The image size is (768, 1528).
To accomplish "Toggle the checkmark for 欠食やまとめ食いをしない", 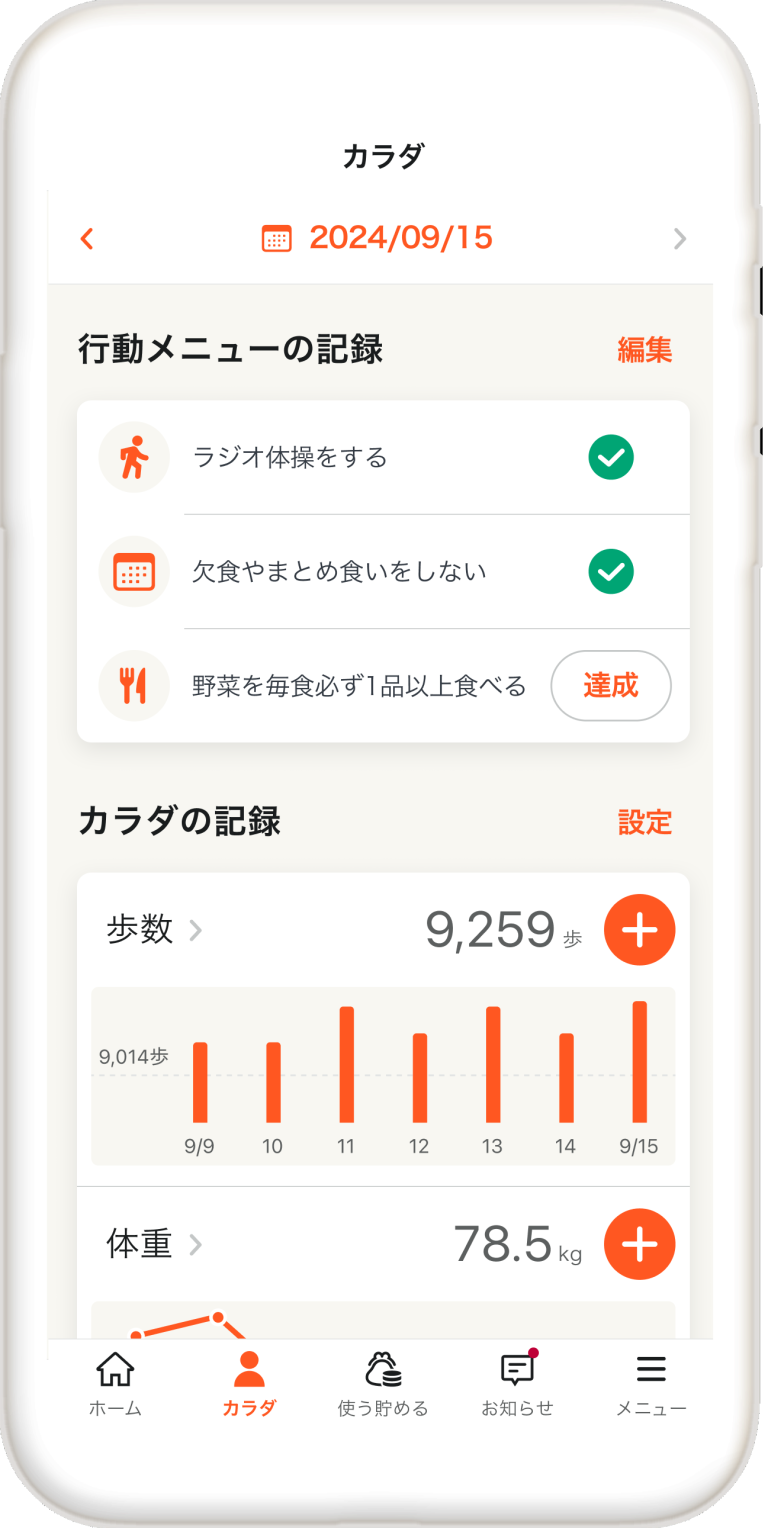I will [x=610, y=571].
